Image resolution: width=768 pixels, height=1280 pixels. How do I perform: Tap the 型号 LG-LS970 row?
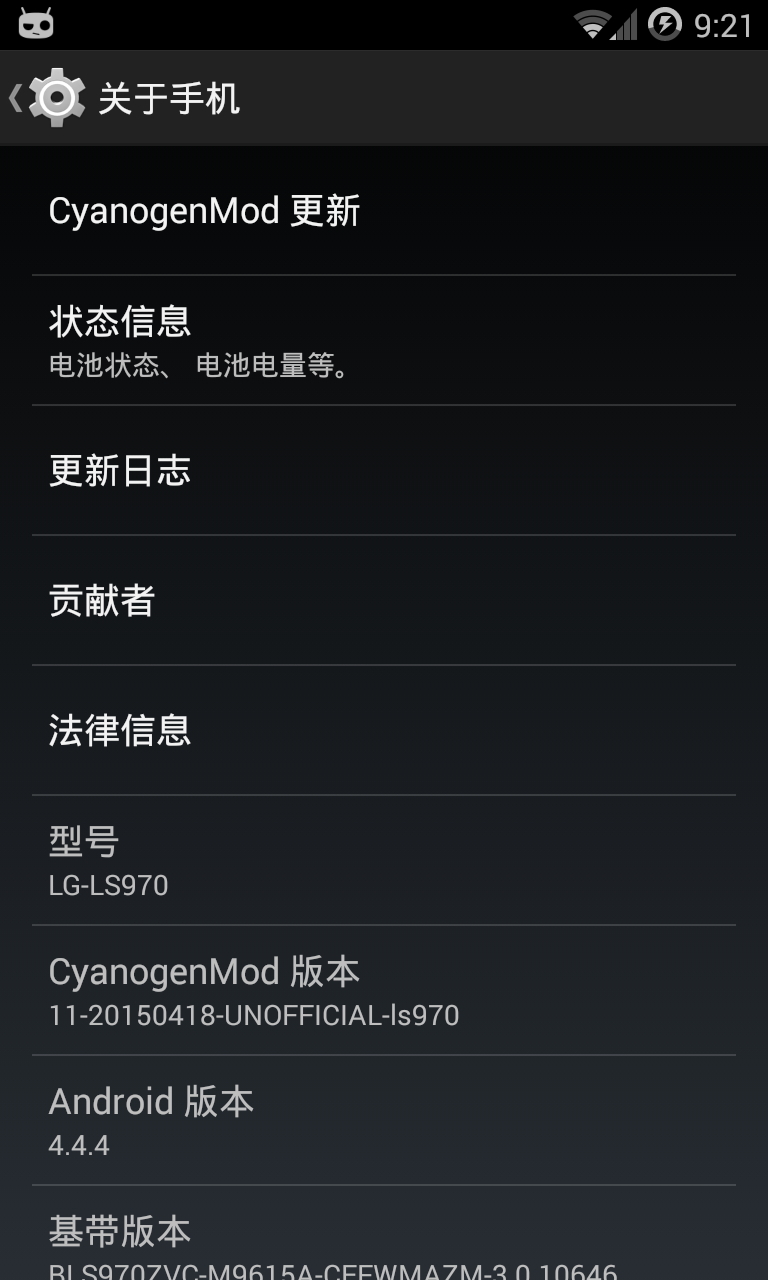384,860
